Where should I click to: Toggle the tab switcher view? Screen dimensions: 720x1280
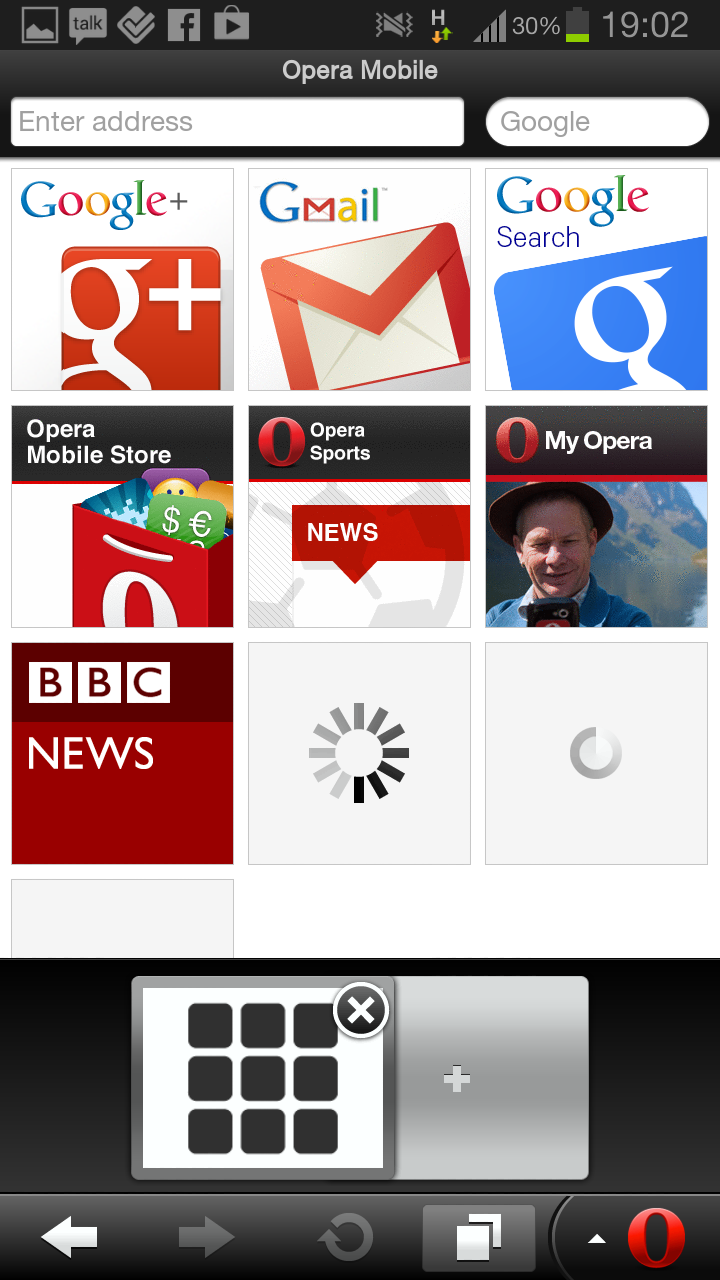point(479,1237)
